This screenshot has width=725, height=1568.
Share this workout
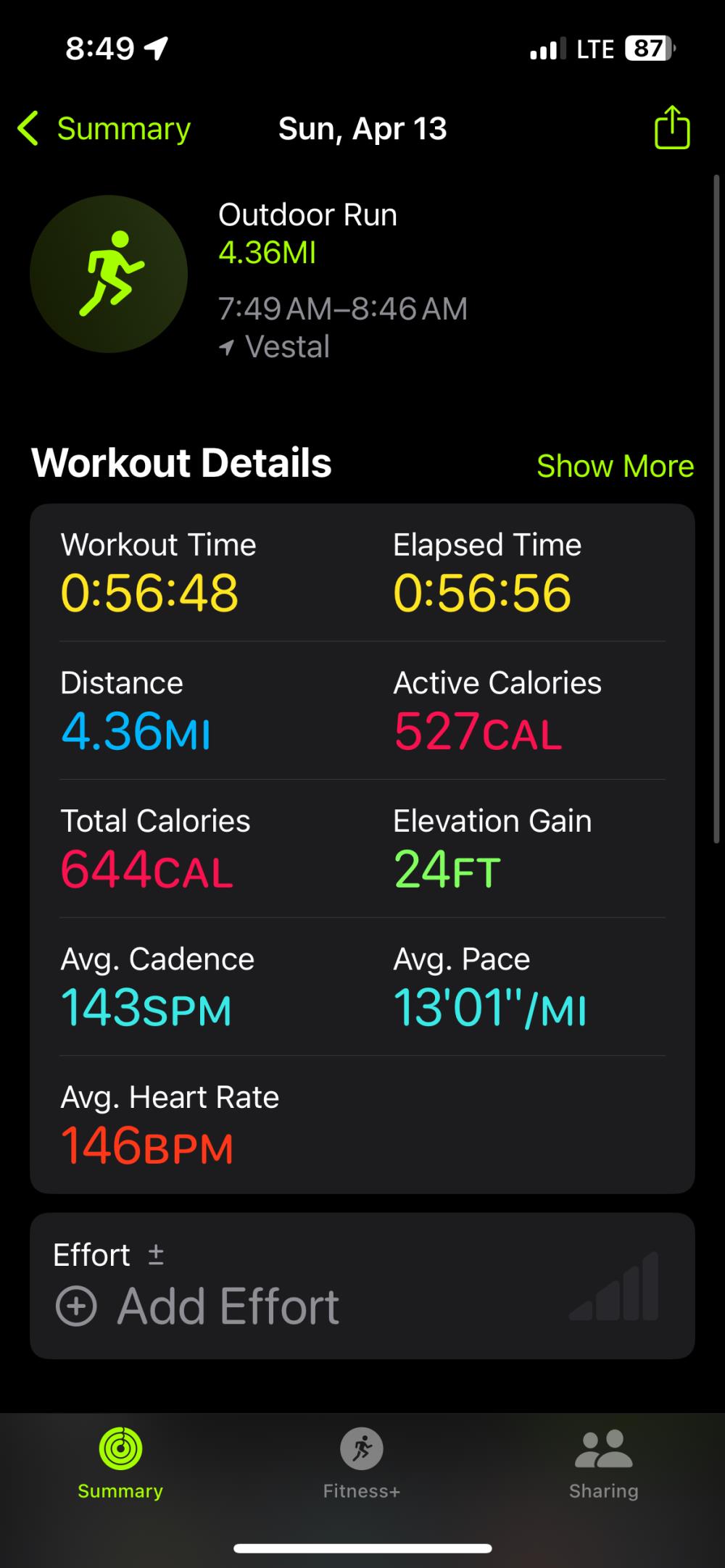671,128
